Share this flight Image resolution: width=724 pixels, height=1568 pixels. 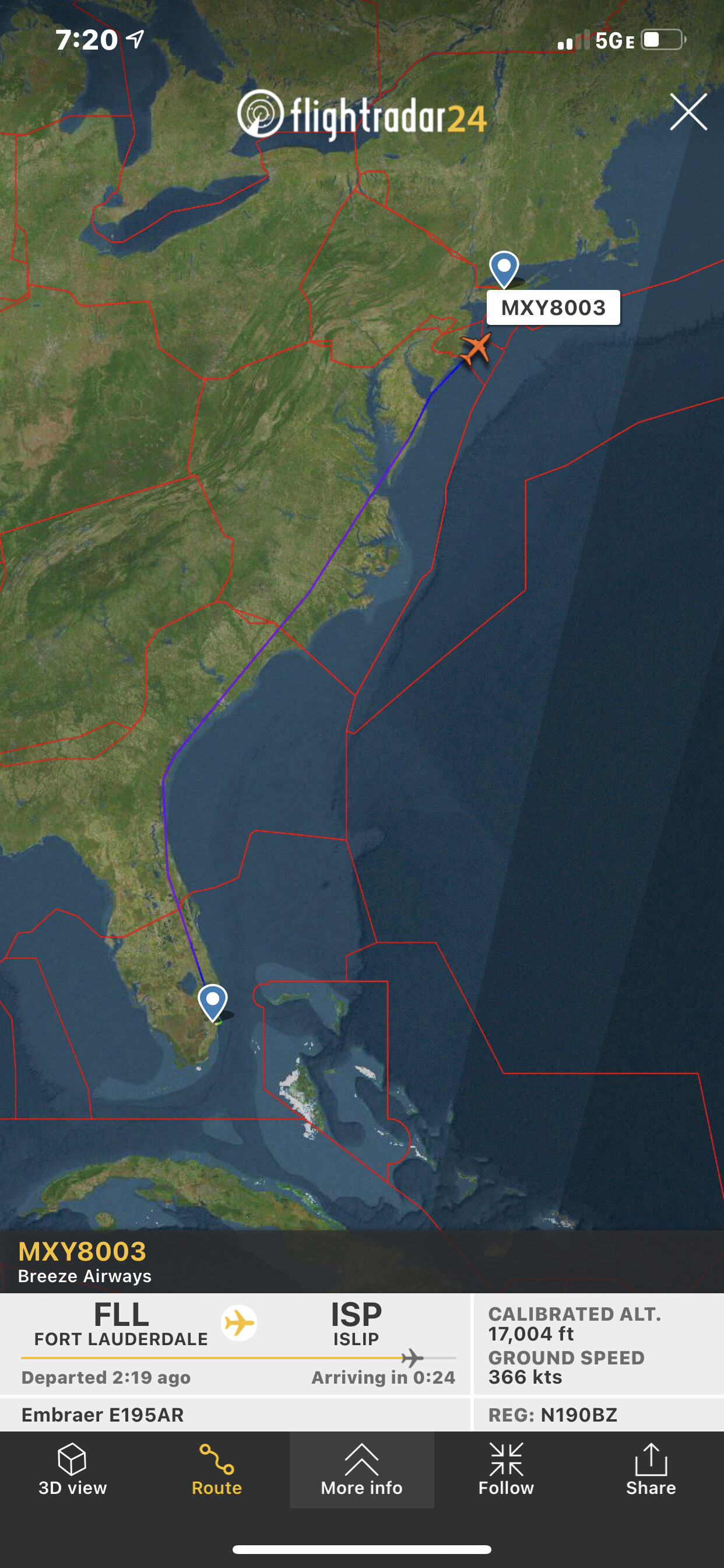(x=651, y=1469)
